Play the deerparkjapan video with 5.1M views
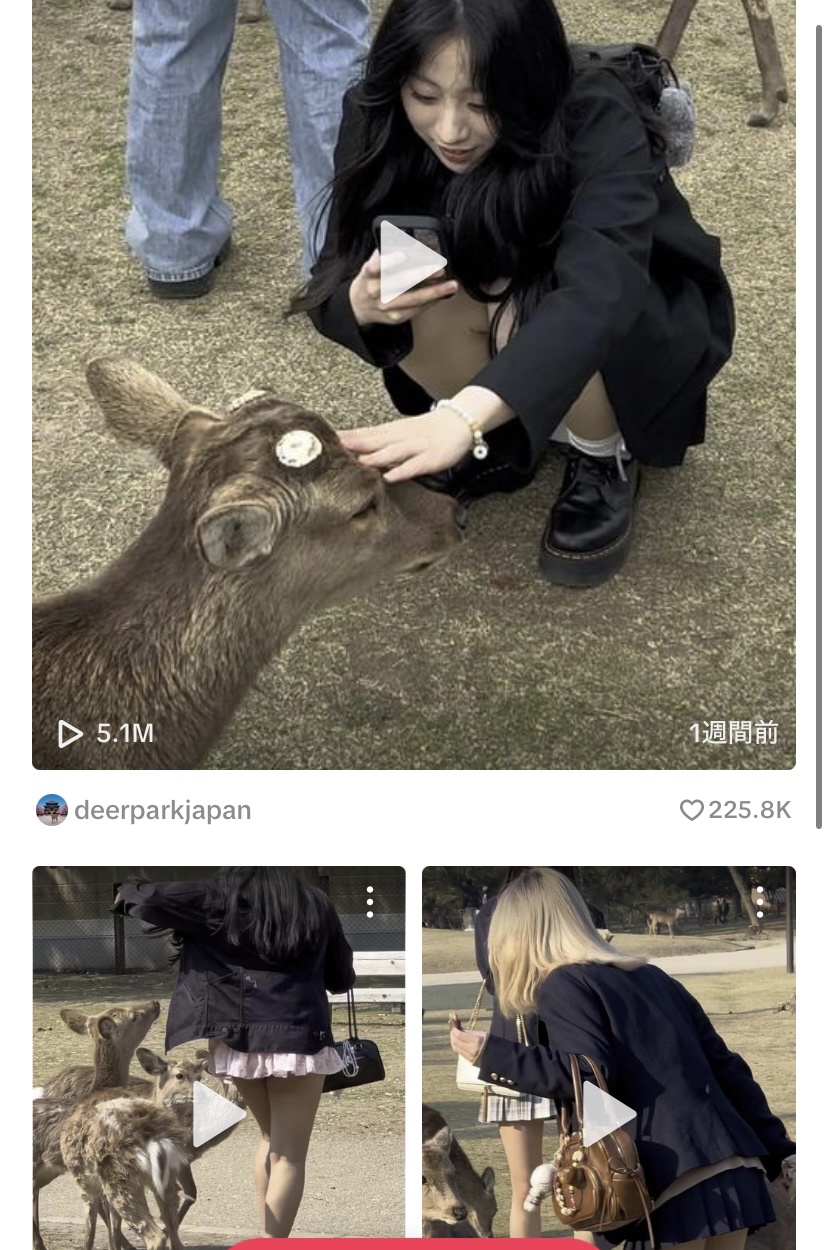Screen dimensions: 828x1250 [413, 262]
